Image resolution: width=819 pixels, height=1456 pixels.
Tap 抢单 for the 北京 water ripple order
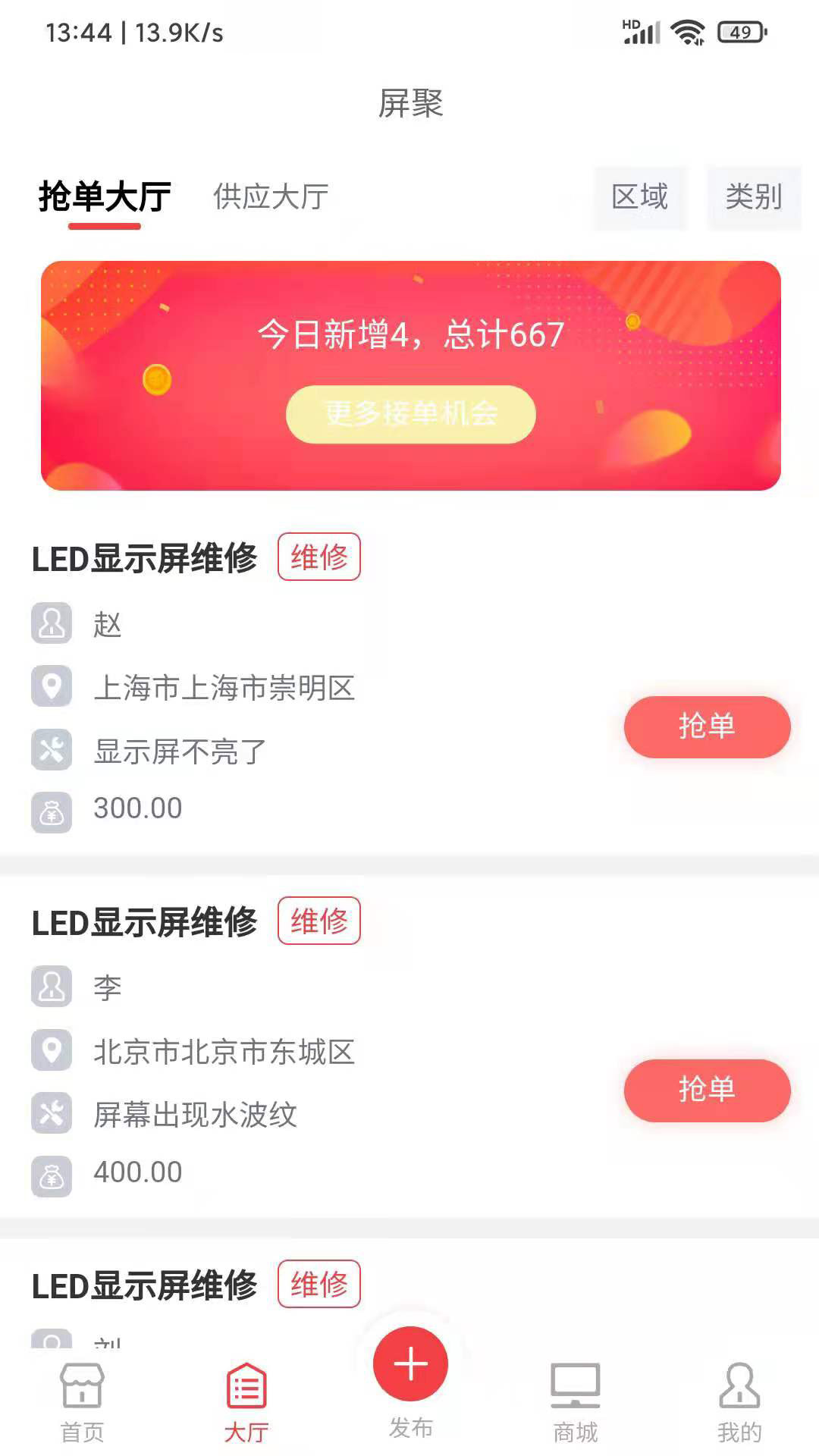705,1090
